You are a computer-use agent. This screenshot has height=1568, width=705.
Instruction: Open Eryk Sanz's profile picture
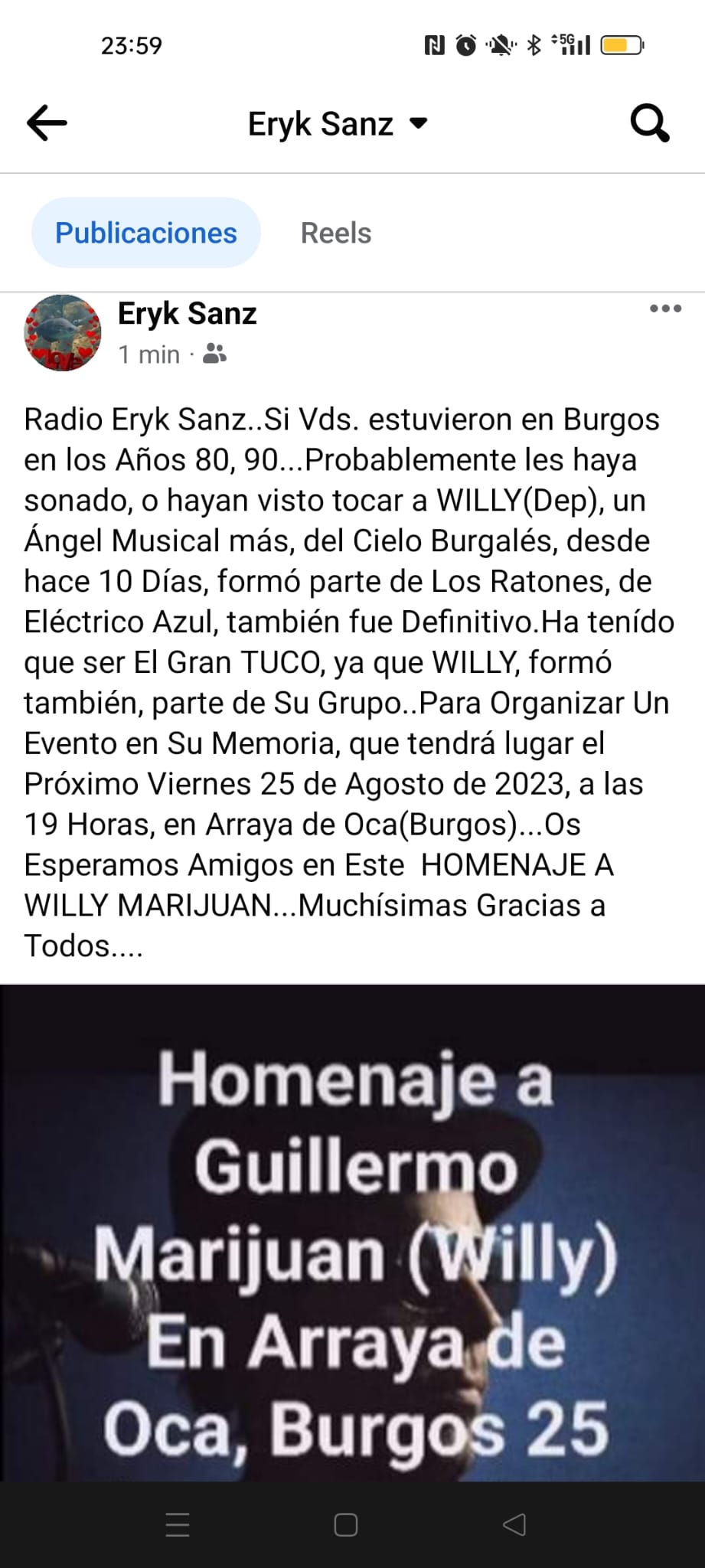coord(63,333)
